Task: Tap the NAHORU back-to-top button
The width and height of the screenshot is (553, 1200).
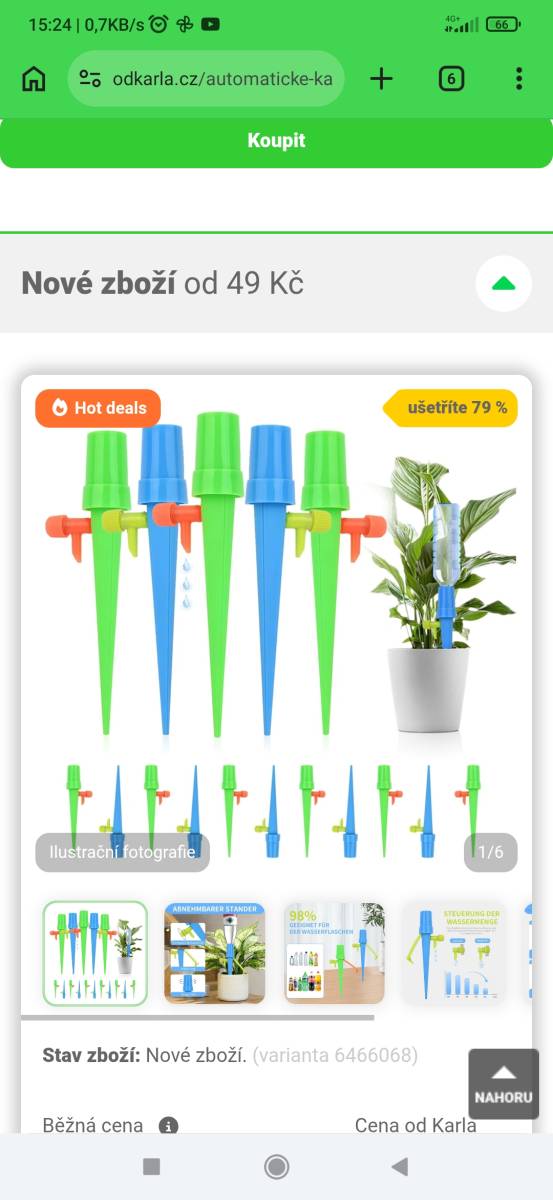Action: coord(504,1084)
